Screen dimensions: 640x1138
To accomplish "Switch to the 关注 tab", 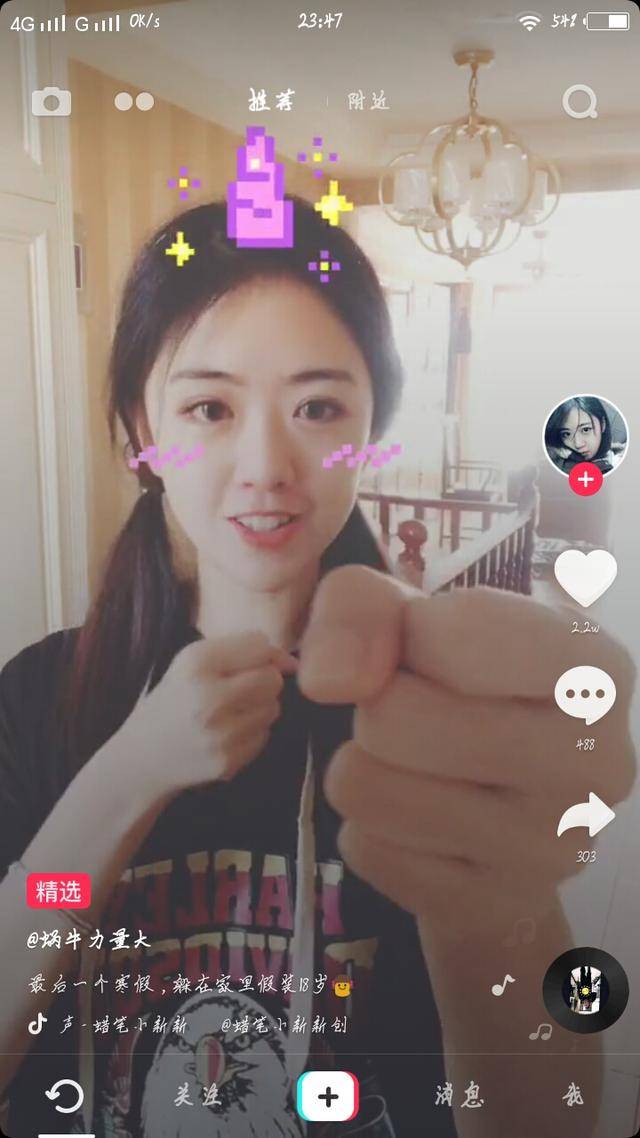I will [196, 1096].
